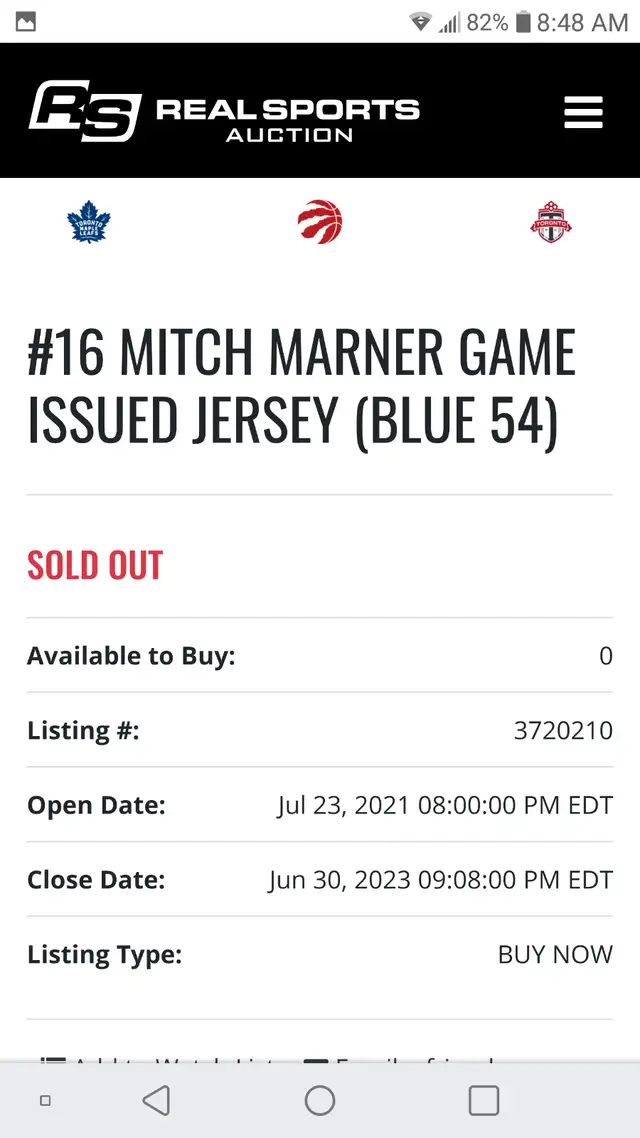Open the Toronto Maple Leafs section
The height and width of the screenshot is (1138, 640).
[89, 221]
